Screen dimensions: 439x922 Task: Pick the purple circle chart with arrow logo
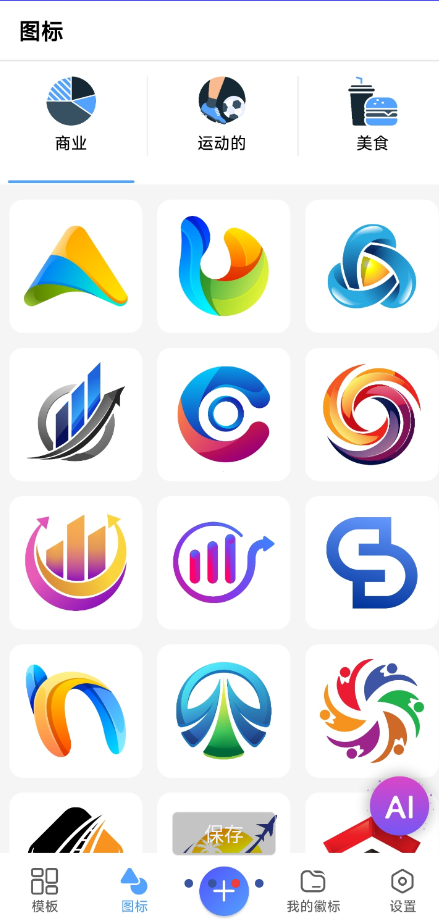point(223,563)
